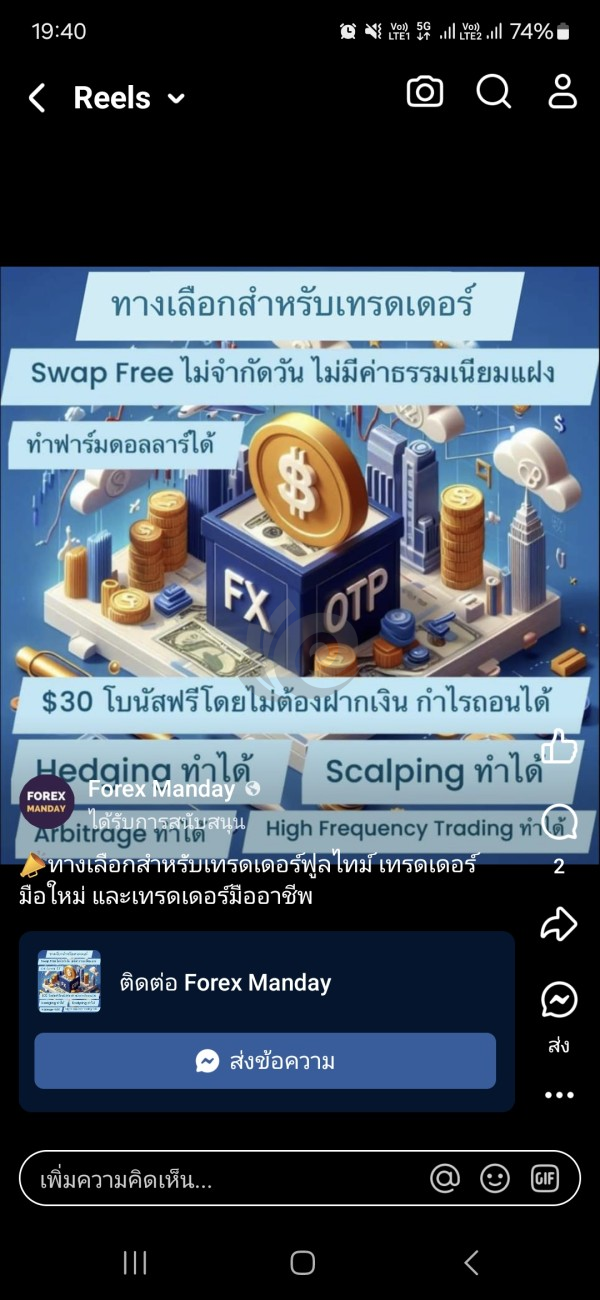Open the comments on this reel
Screen dimensions: 600x1300
click(x=559, y=824)
